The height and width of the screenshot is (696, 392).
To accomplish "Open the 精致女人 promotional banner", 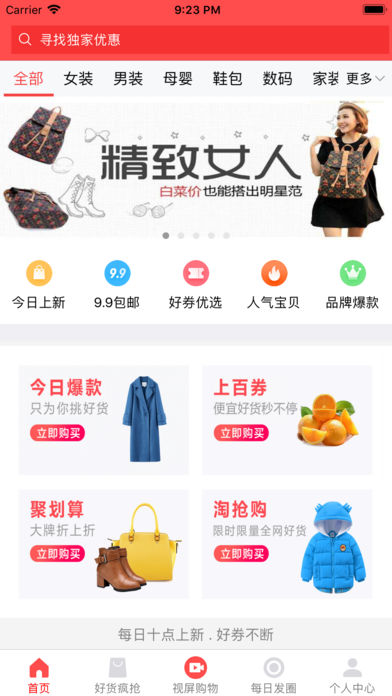I will [196, 169].
